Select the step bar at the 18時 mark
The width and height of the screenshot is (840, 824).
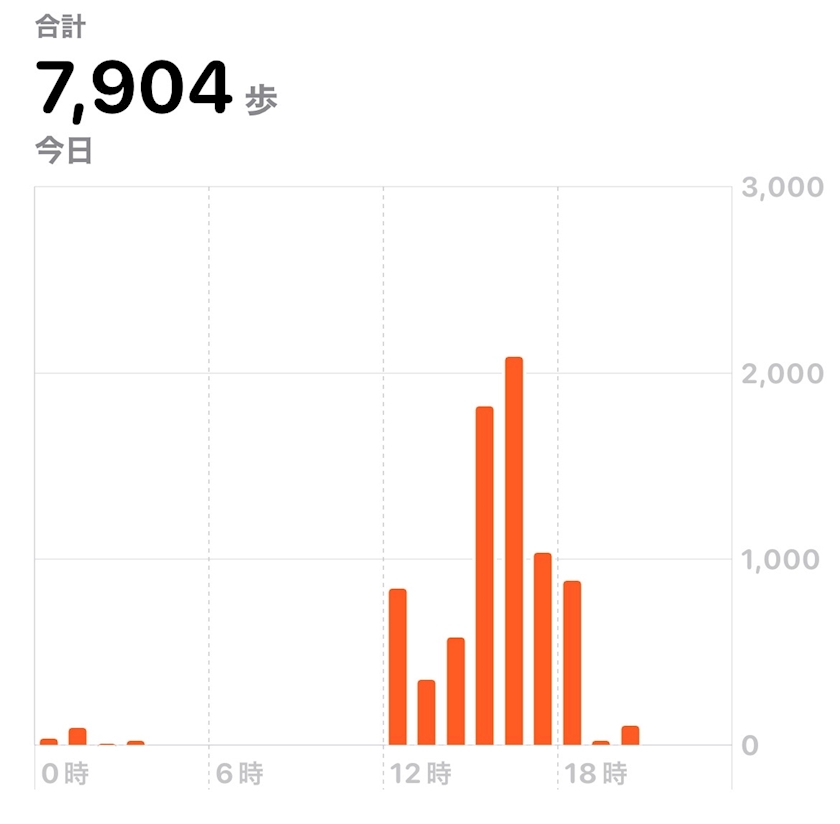tap(572, 663)
